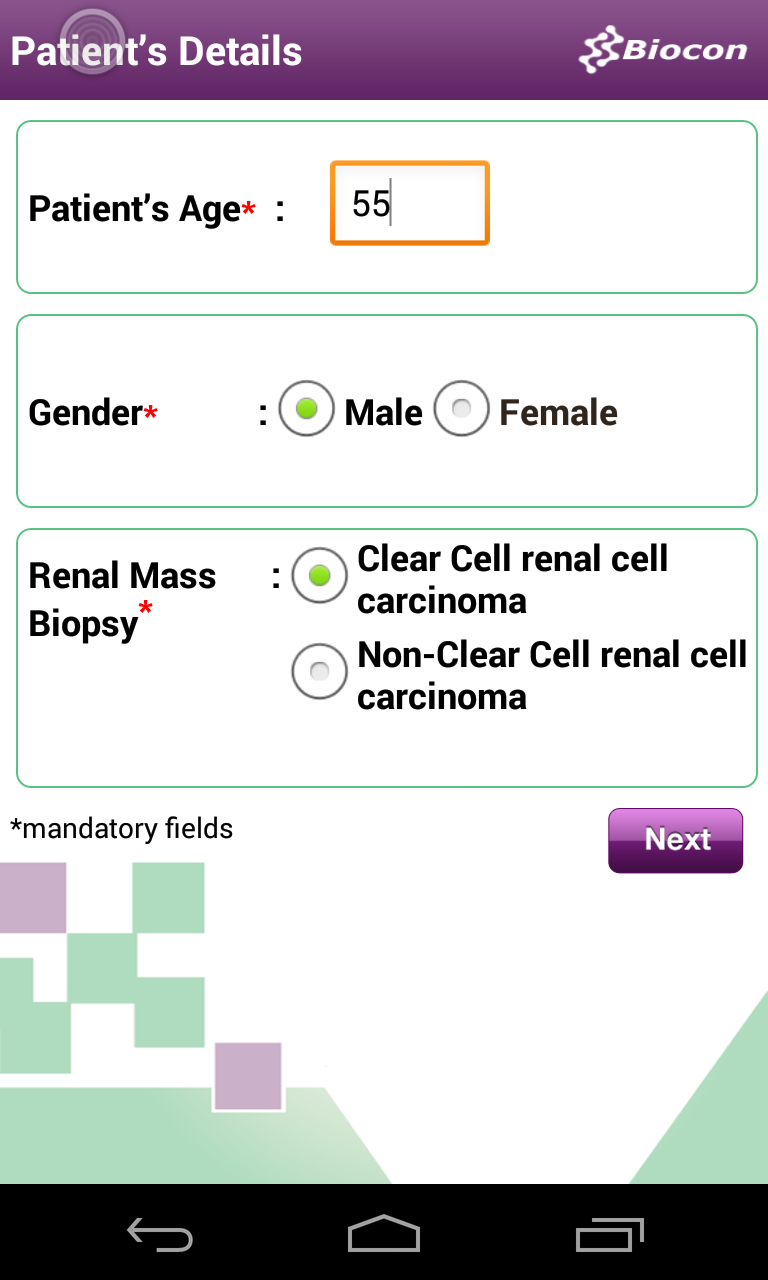Choose Non-Clear Cell renal cell carcinoma
This screenshot has height=1280, width=768.
(319, 672)
